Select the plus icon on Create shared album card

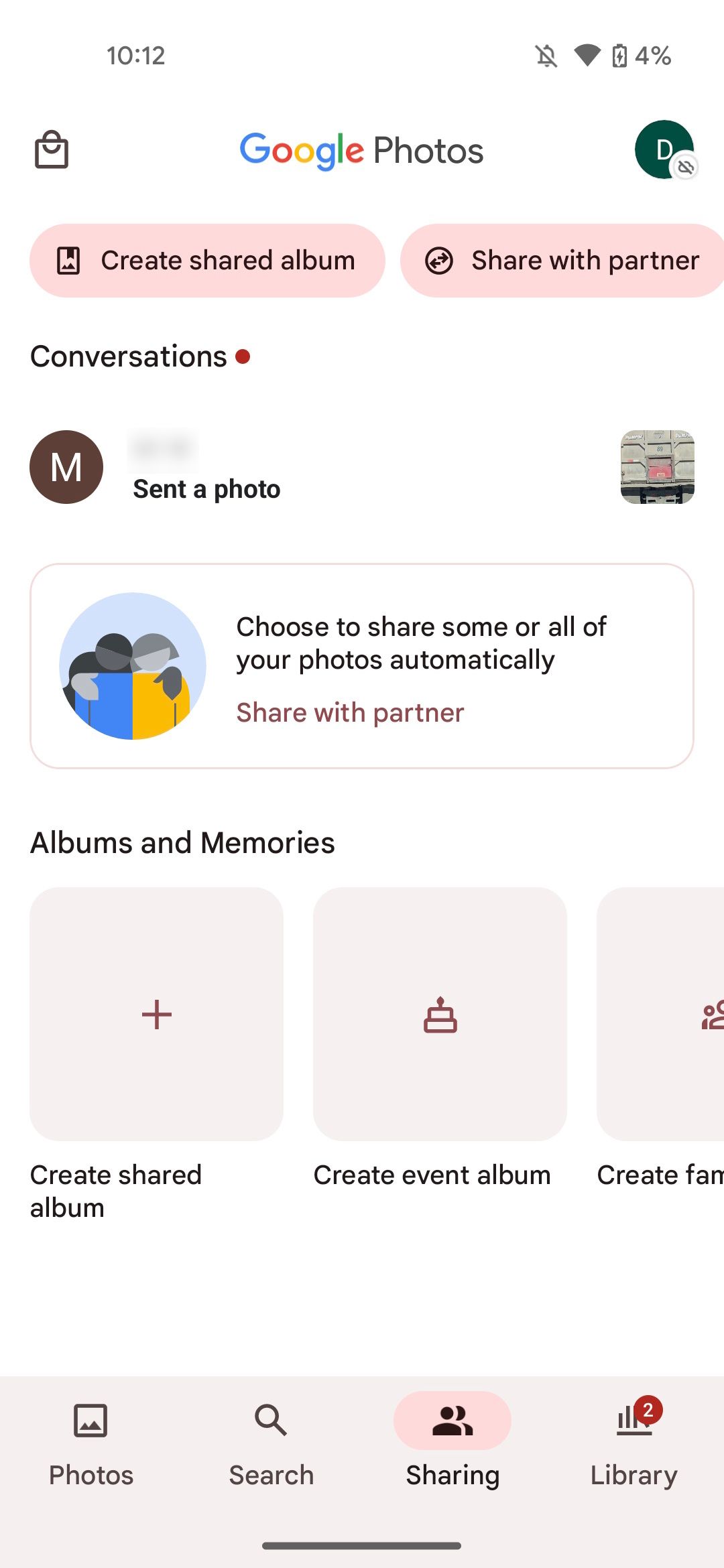coord(156,1014)
